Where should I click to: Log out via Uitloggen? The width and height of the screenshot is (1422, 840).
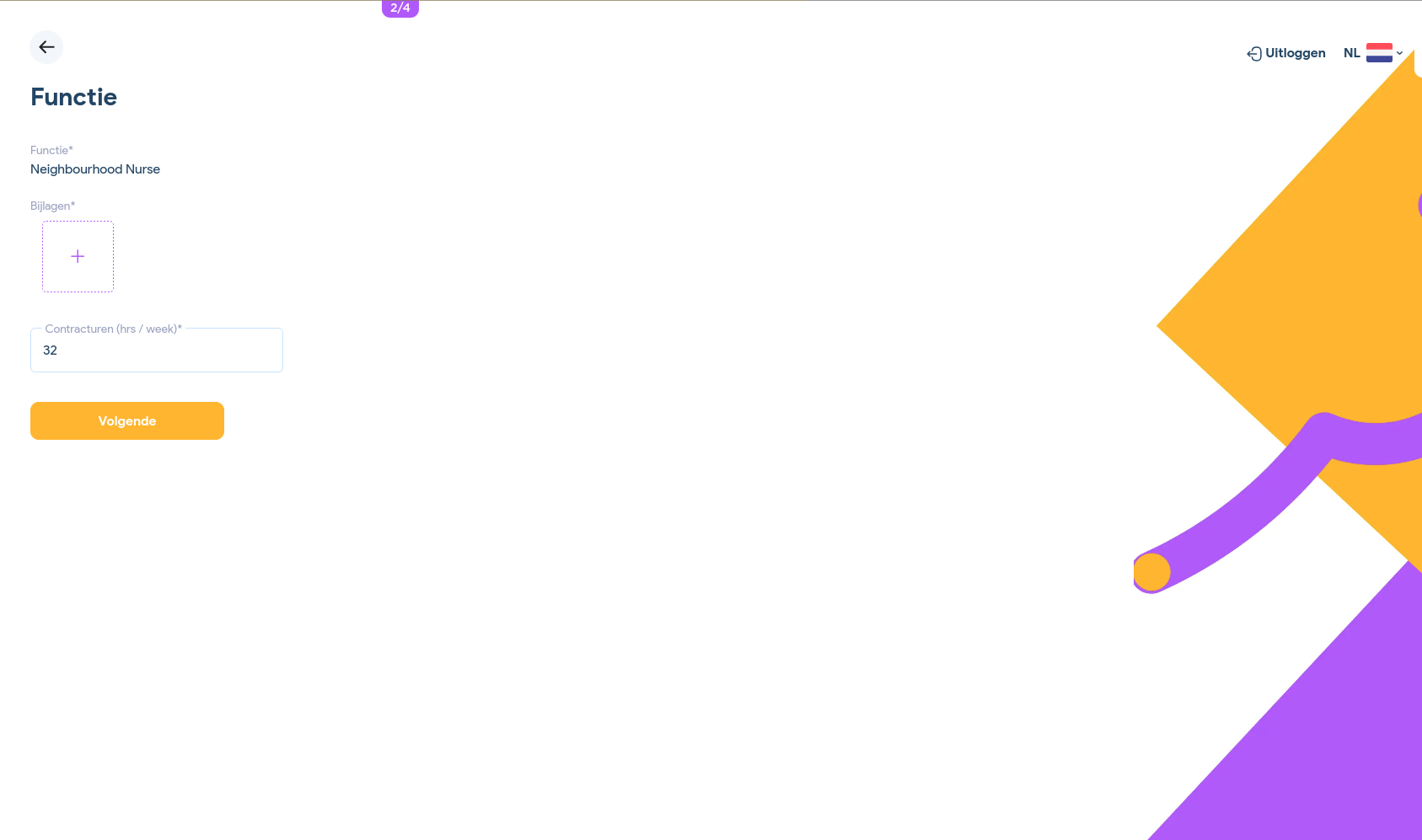point(1286,53)
